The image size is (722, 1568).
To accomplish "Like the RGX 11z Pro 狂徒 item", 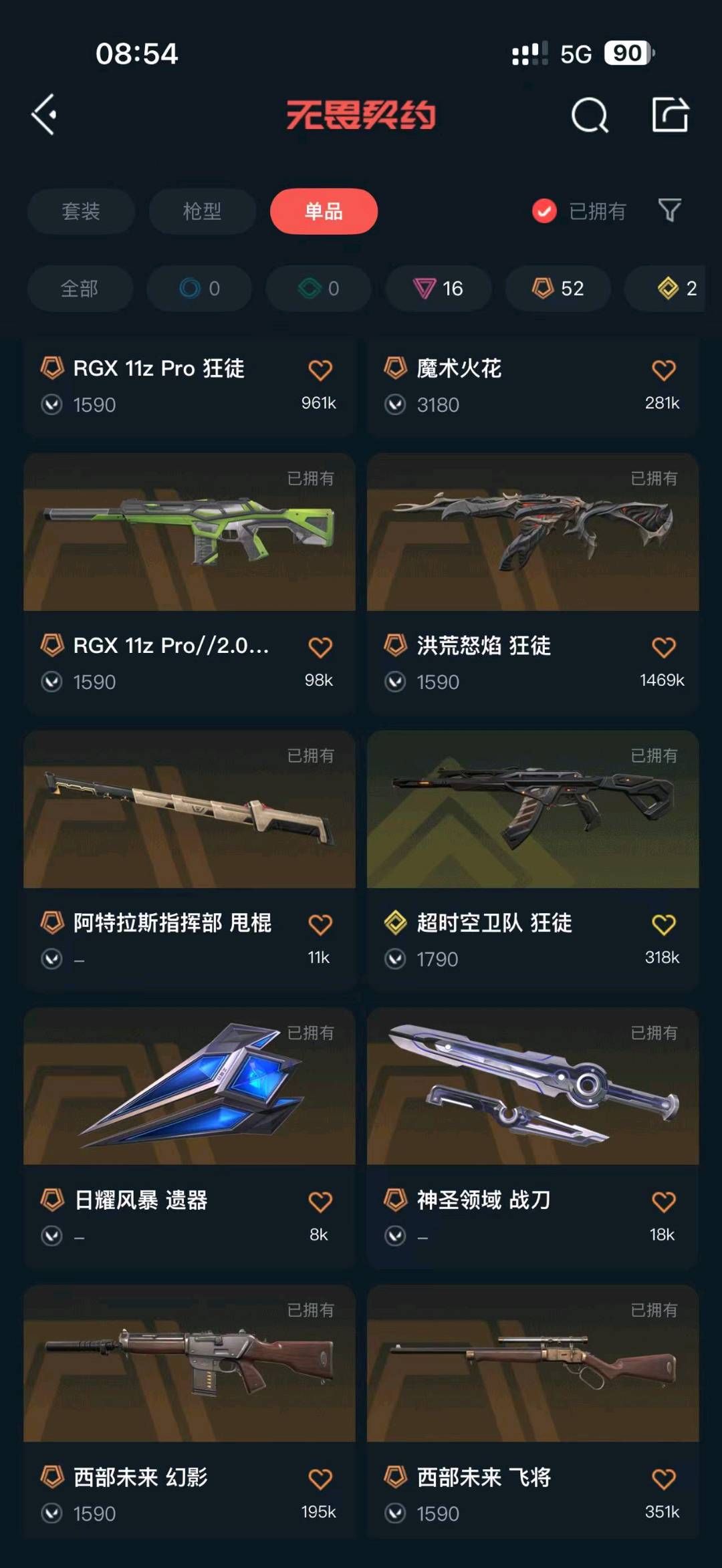I will tap(320, 370).
